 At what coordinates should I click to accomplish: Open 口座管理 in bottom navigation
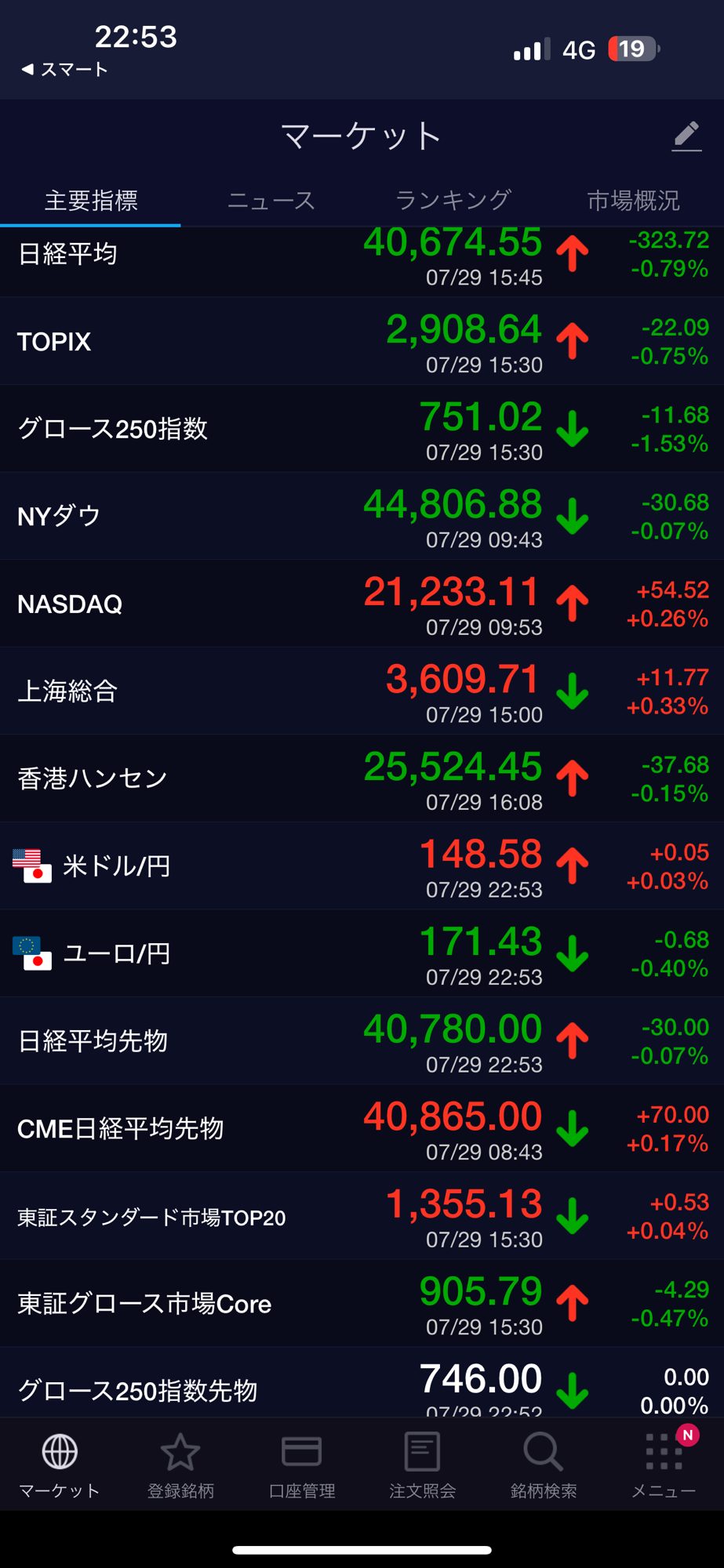(301, 1465)
